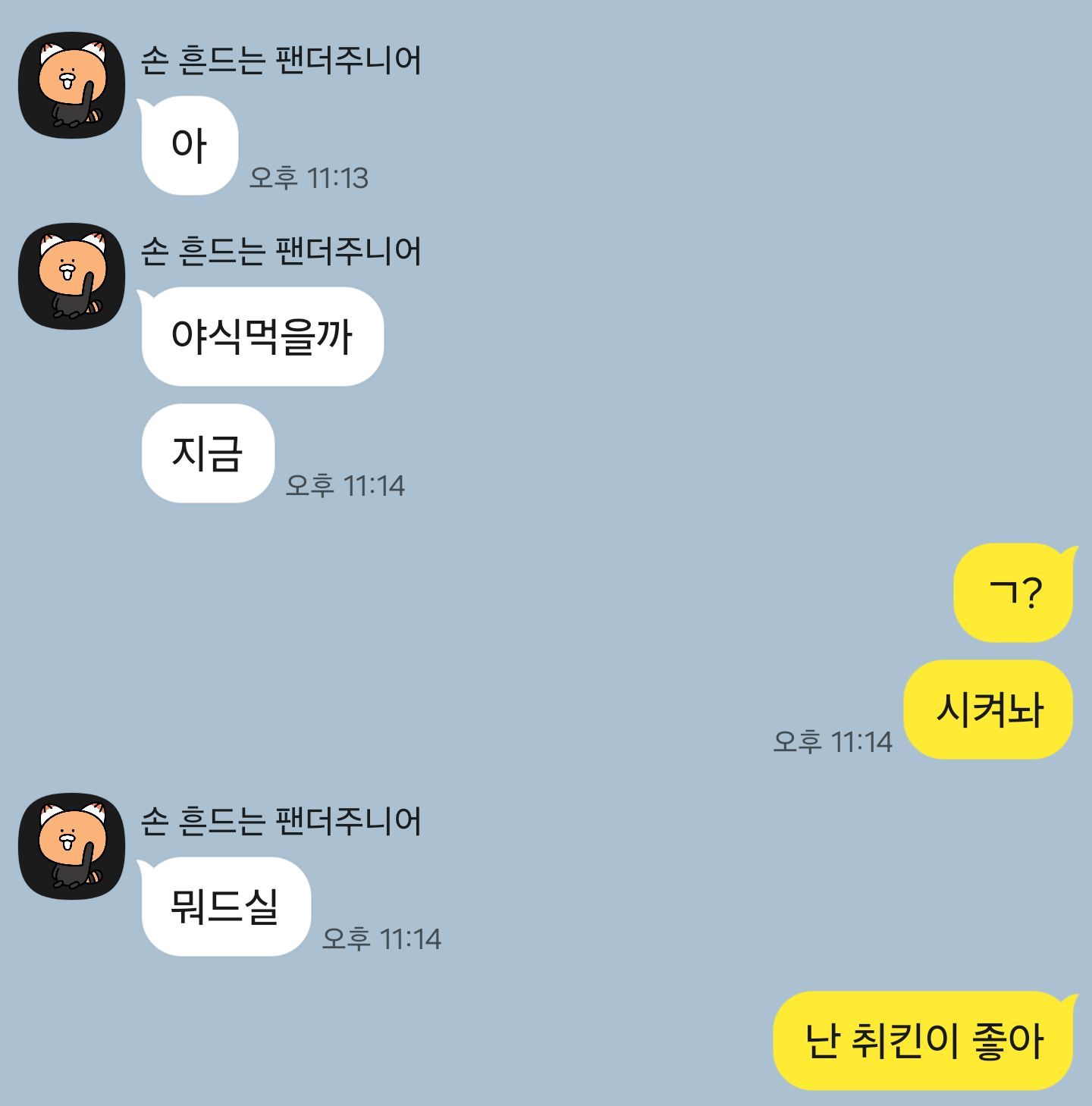Open sender's profile picture beside the "아" message
1092x1106 pixels.
pyautogui.click(x=71, y=85)
